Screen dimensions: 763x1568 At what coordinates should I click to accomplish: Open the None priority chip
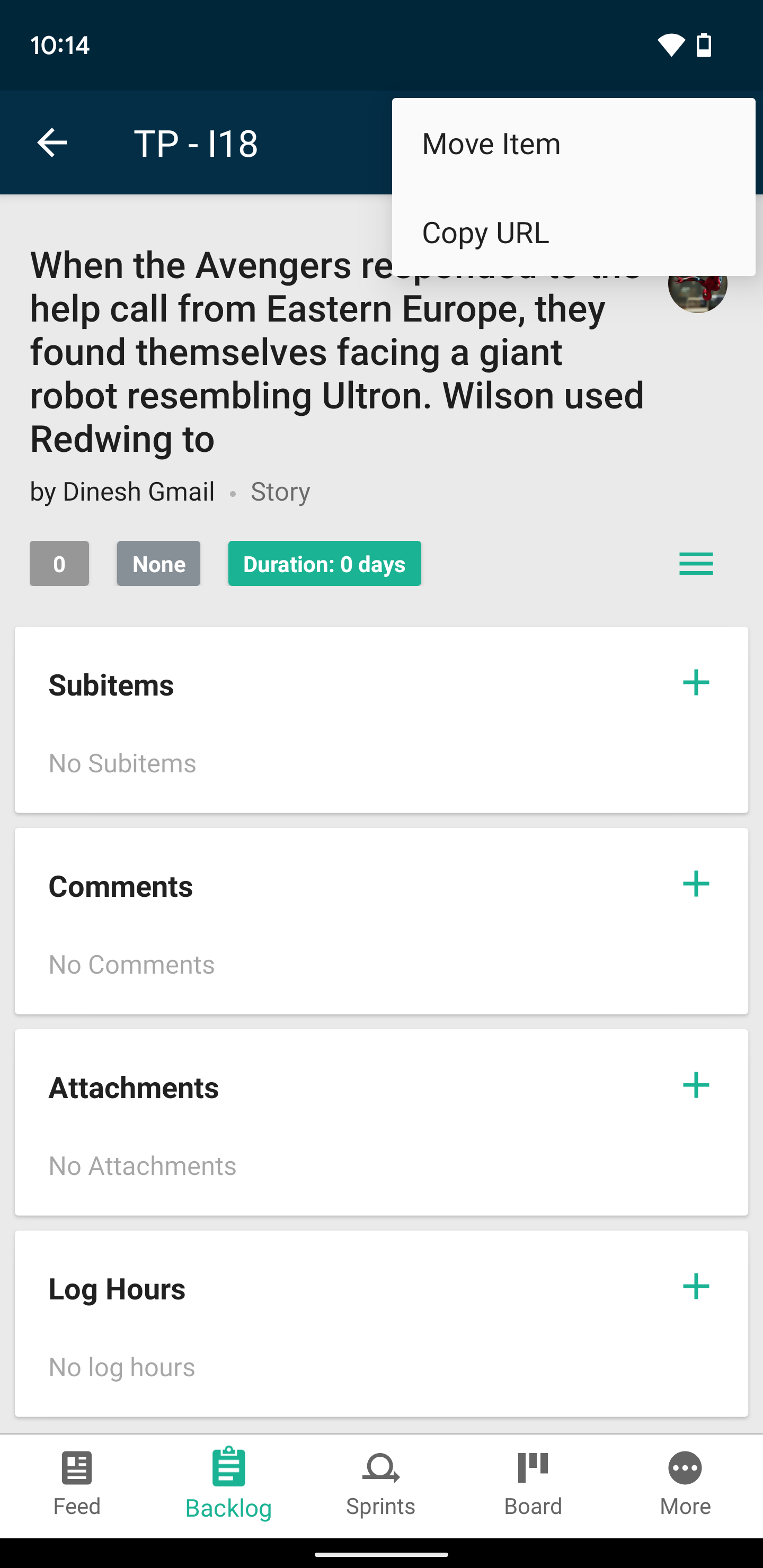tap(158, 564)
